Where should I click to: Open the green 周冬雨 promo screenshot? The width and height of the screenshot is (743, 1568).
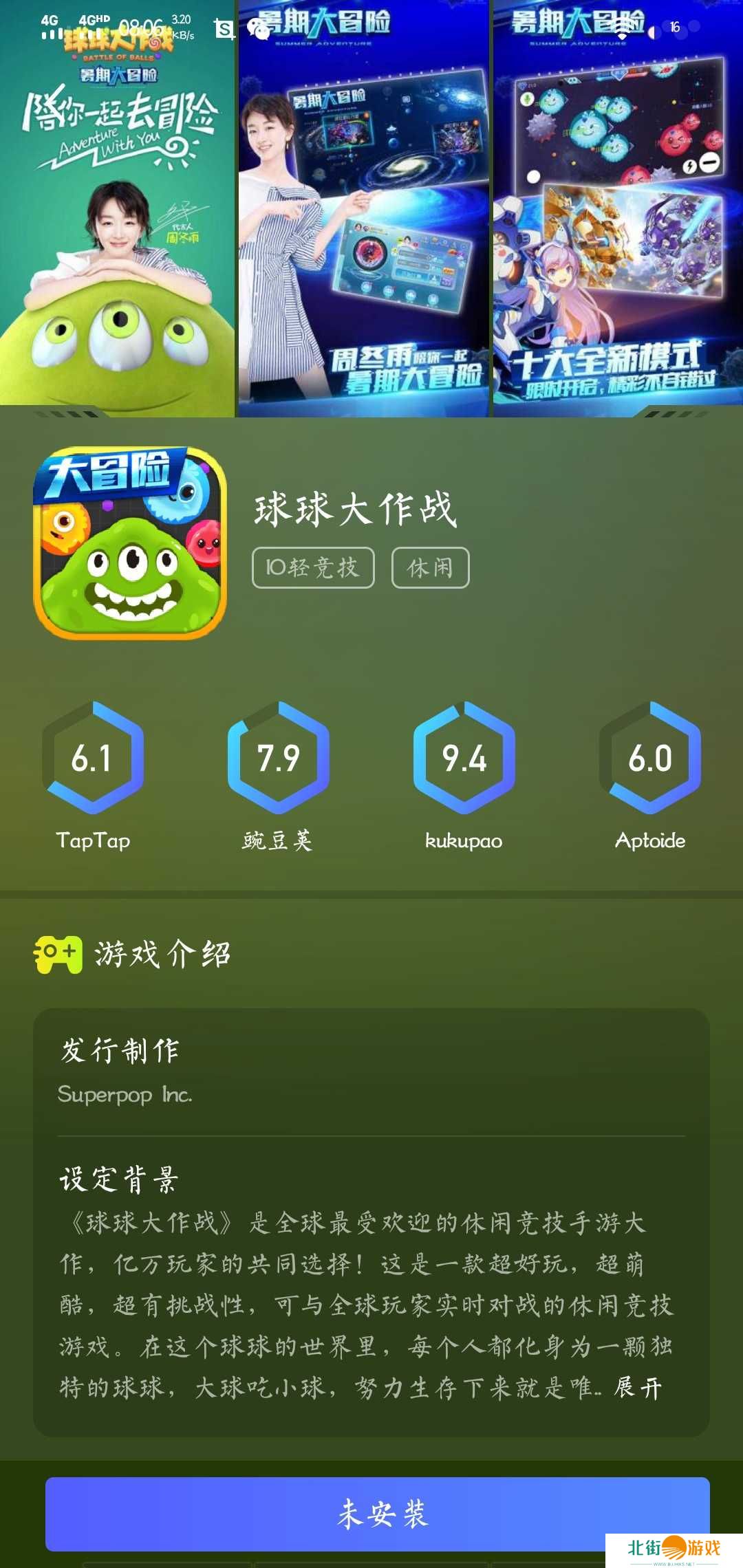pyautogui.click(x=117, y=220)
